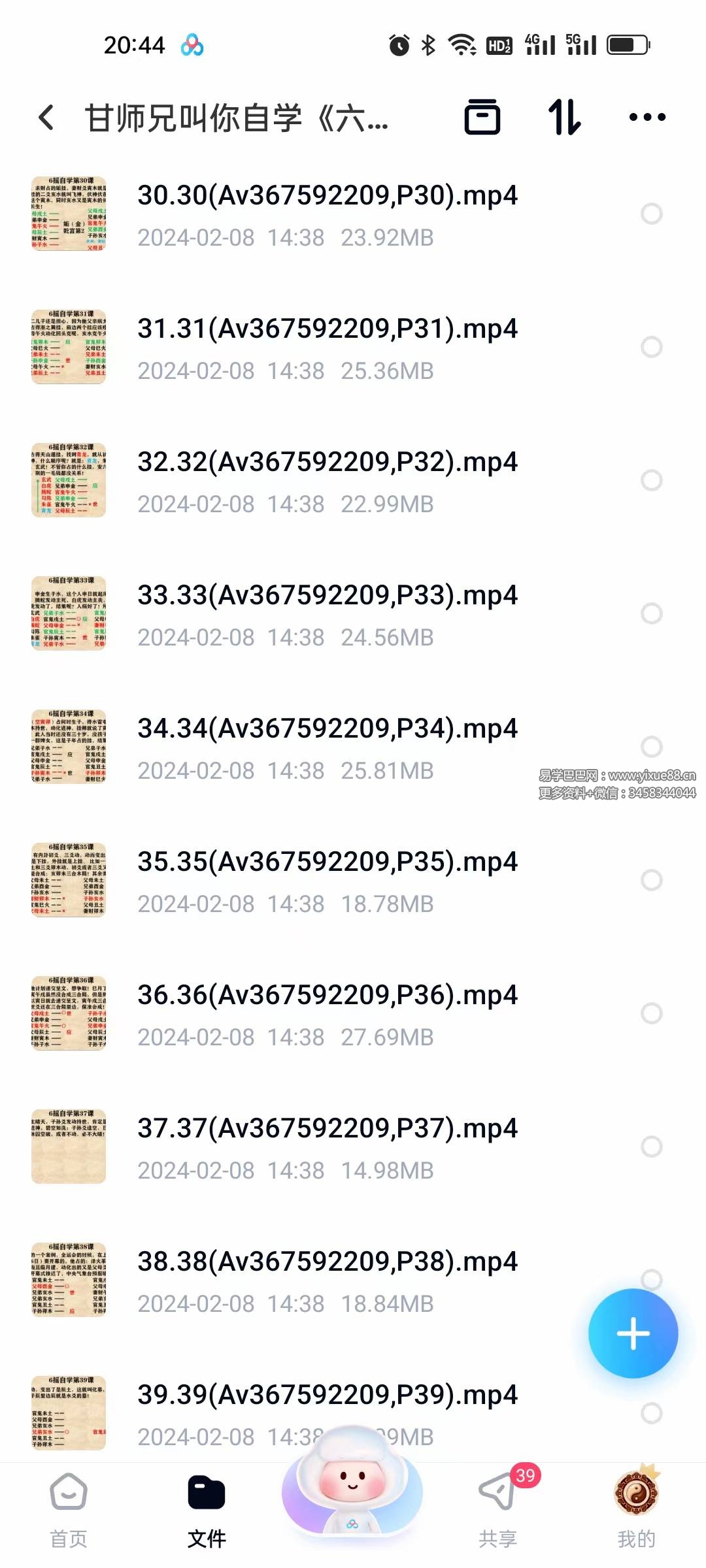Open the transfer list box icon
The width and height of the screenshot is (706, 1568).
(482, 118)
